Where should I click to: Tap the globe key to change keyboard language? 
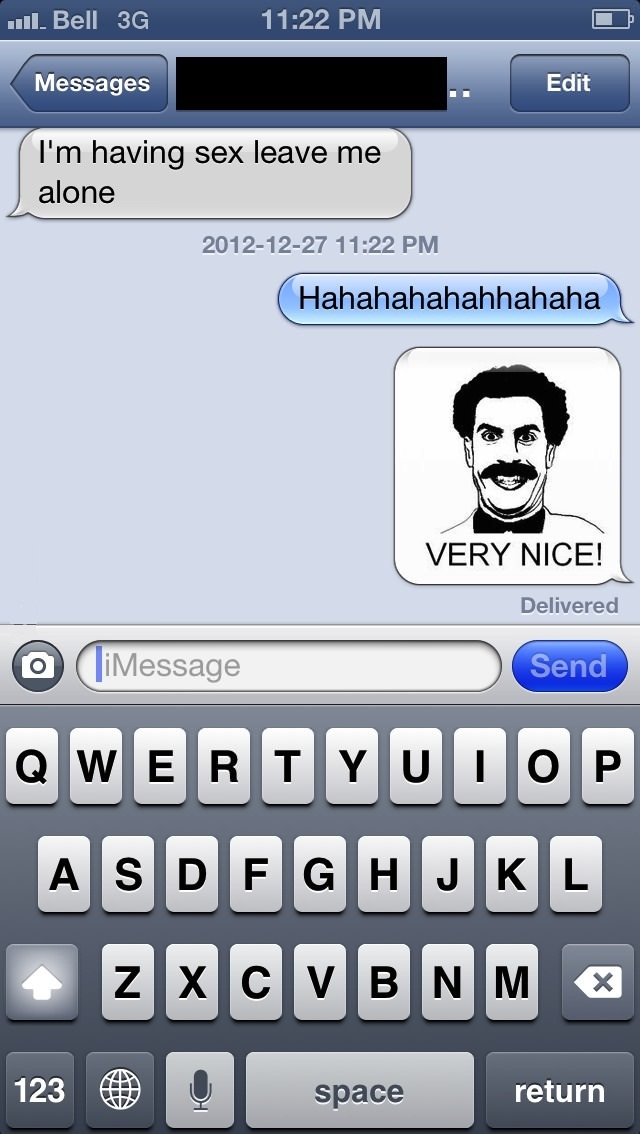coord(120,1091)
